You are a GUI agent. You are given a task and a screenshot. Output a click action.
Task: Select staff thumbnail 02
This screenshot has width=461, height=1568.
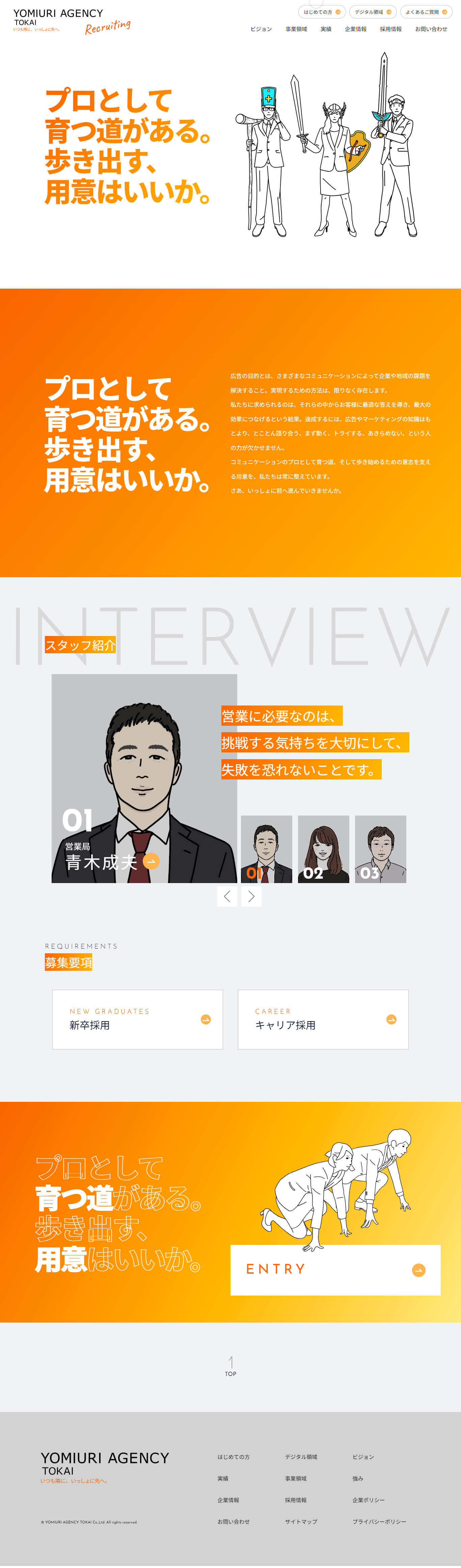tap(324, 849)
